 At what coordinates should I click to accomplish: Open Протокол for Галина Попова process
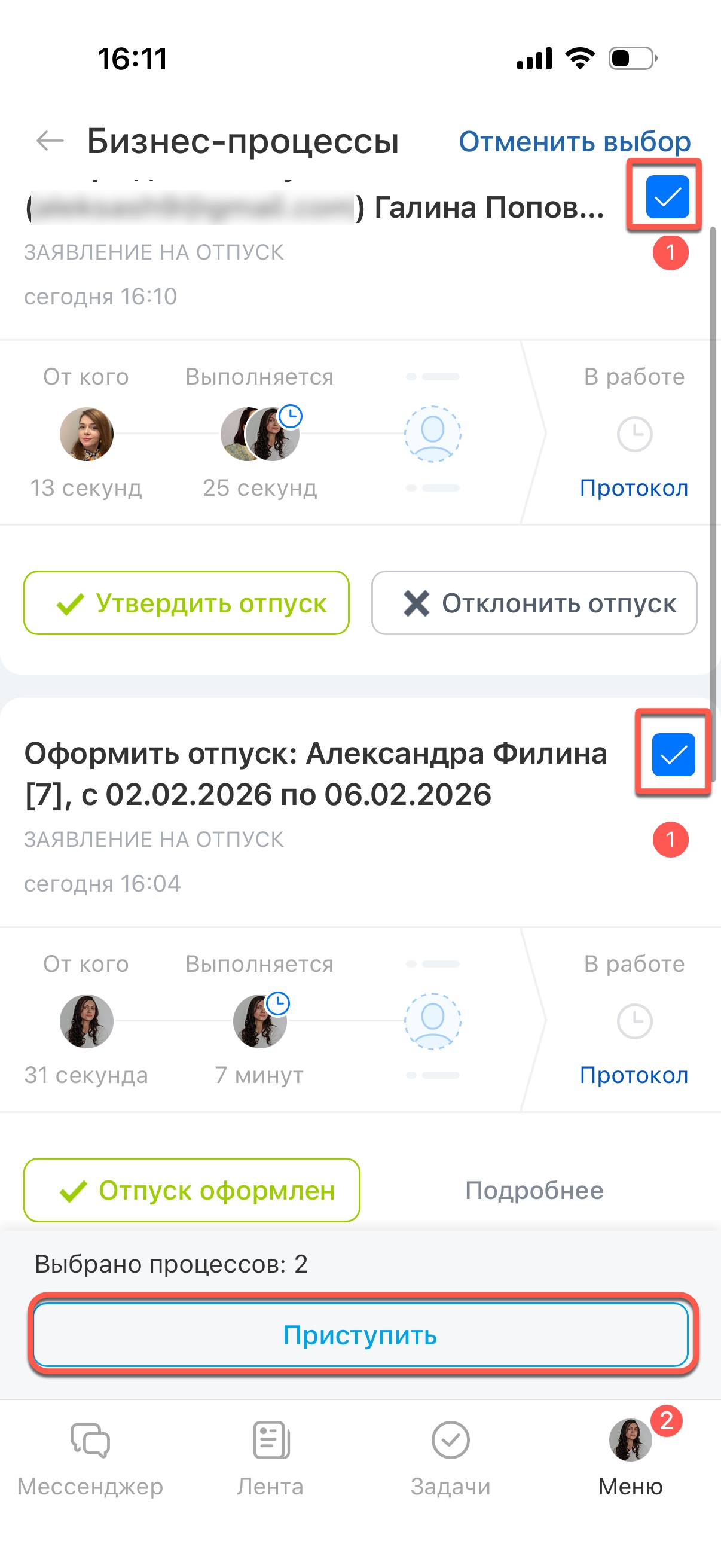[633, 488]
